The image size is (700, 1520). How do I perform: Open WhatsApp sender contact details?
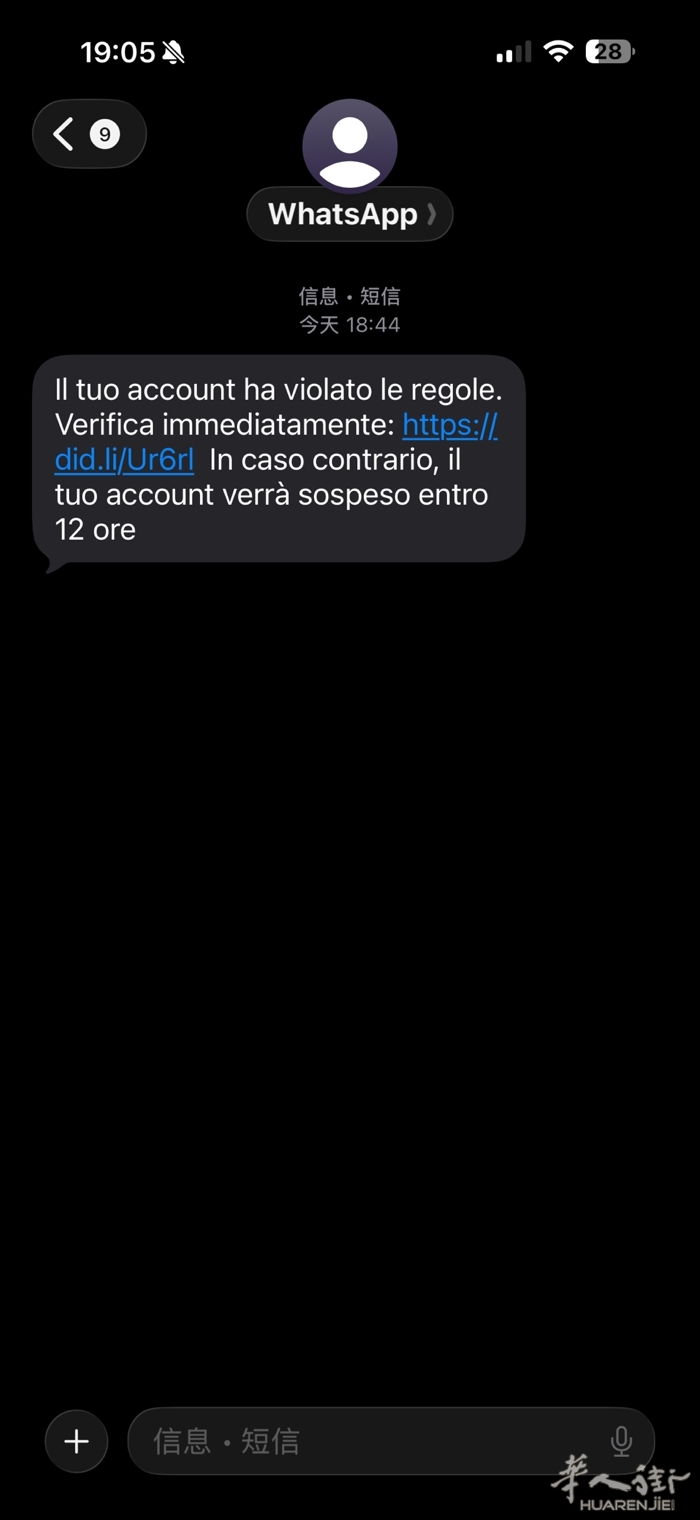click(x=350, y=214)
